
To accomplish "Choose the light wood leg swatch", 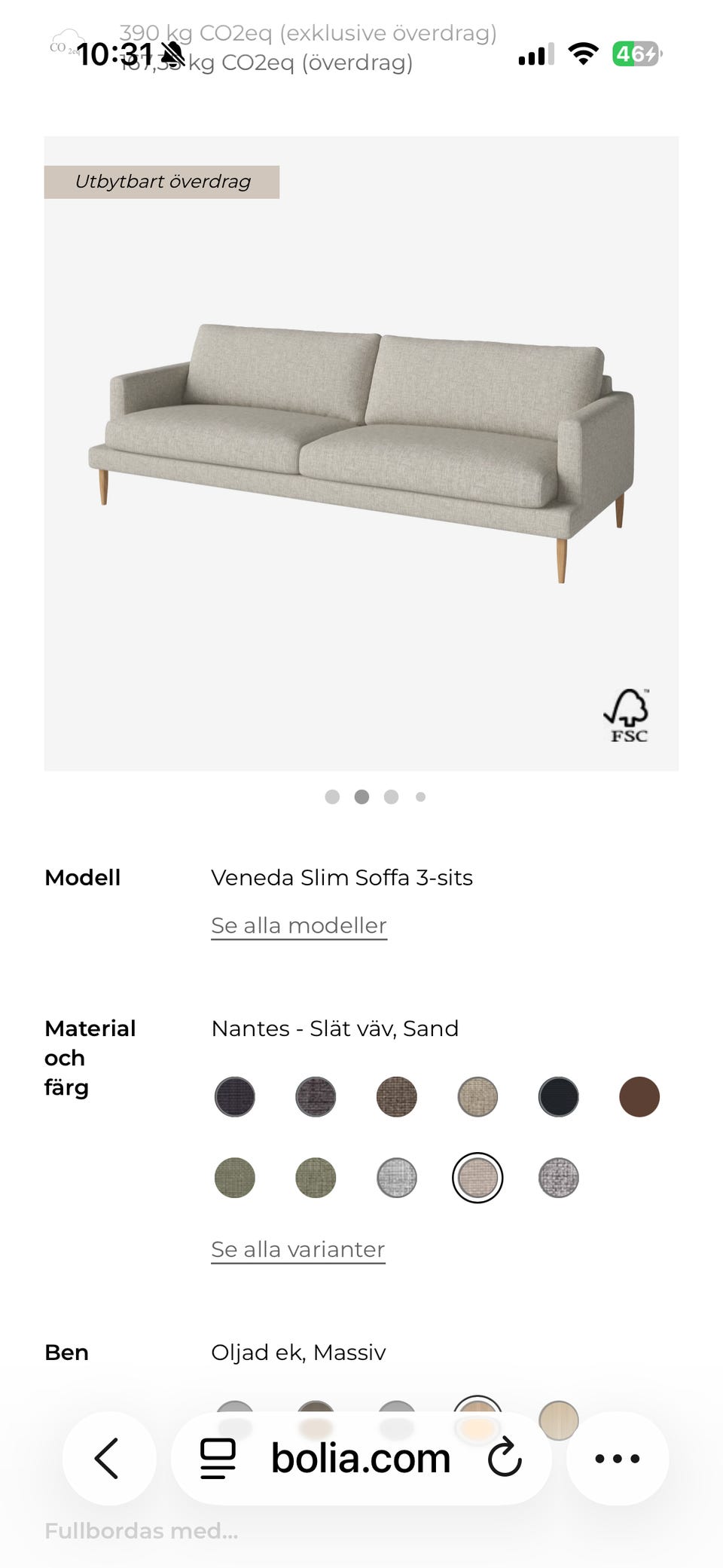I will click(558, 1418).
